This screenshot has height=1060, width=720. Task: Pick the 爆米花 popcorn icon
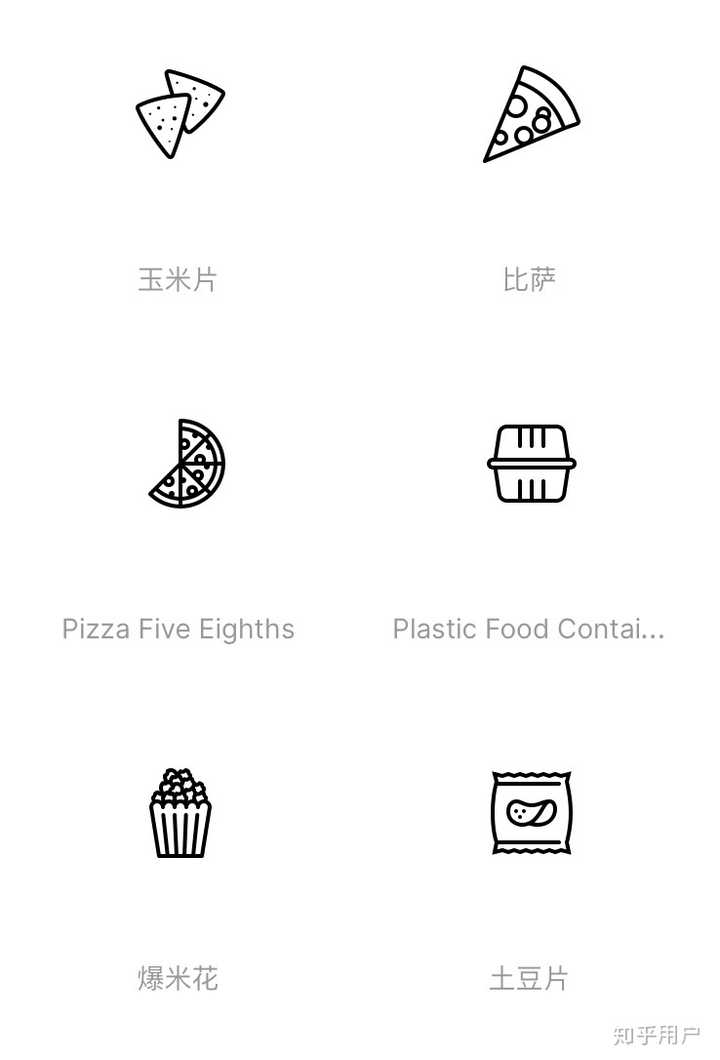pyautogui.click(x=180, y=813)
